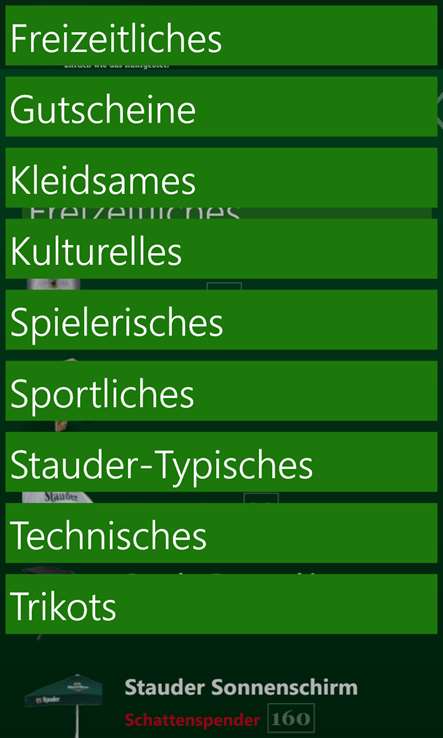The height and width of the screenshot is (738, 443).
Task: Tap the Kulturelles category
Action: 221,249
